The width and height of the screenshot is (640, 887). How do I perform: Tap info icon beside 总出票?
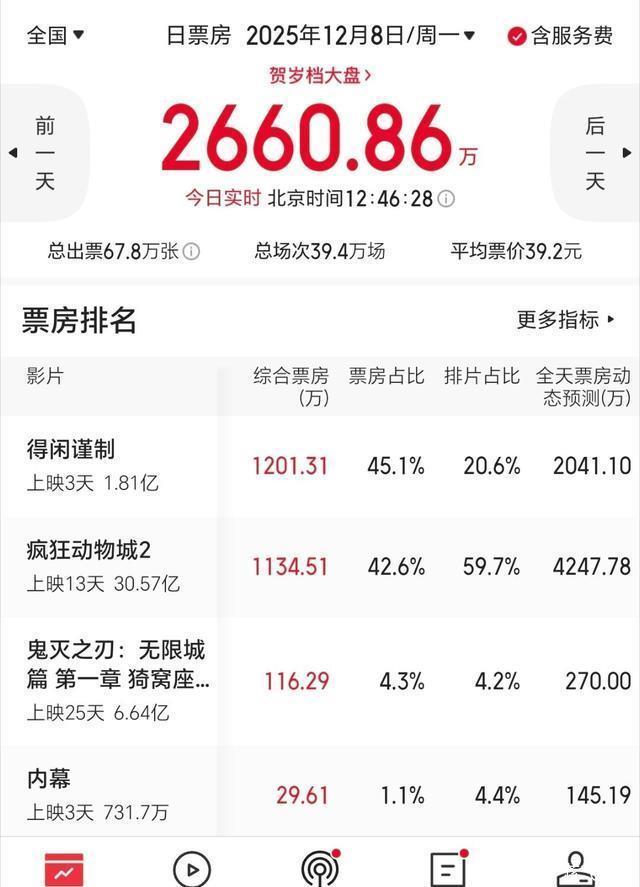(191, 251)
